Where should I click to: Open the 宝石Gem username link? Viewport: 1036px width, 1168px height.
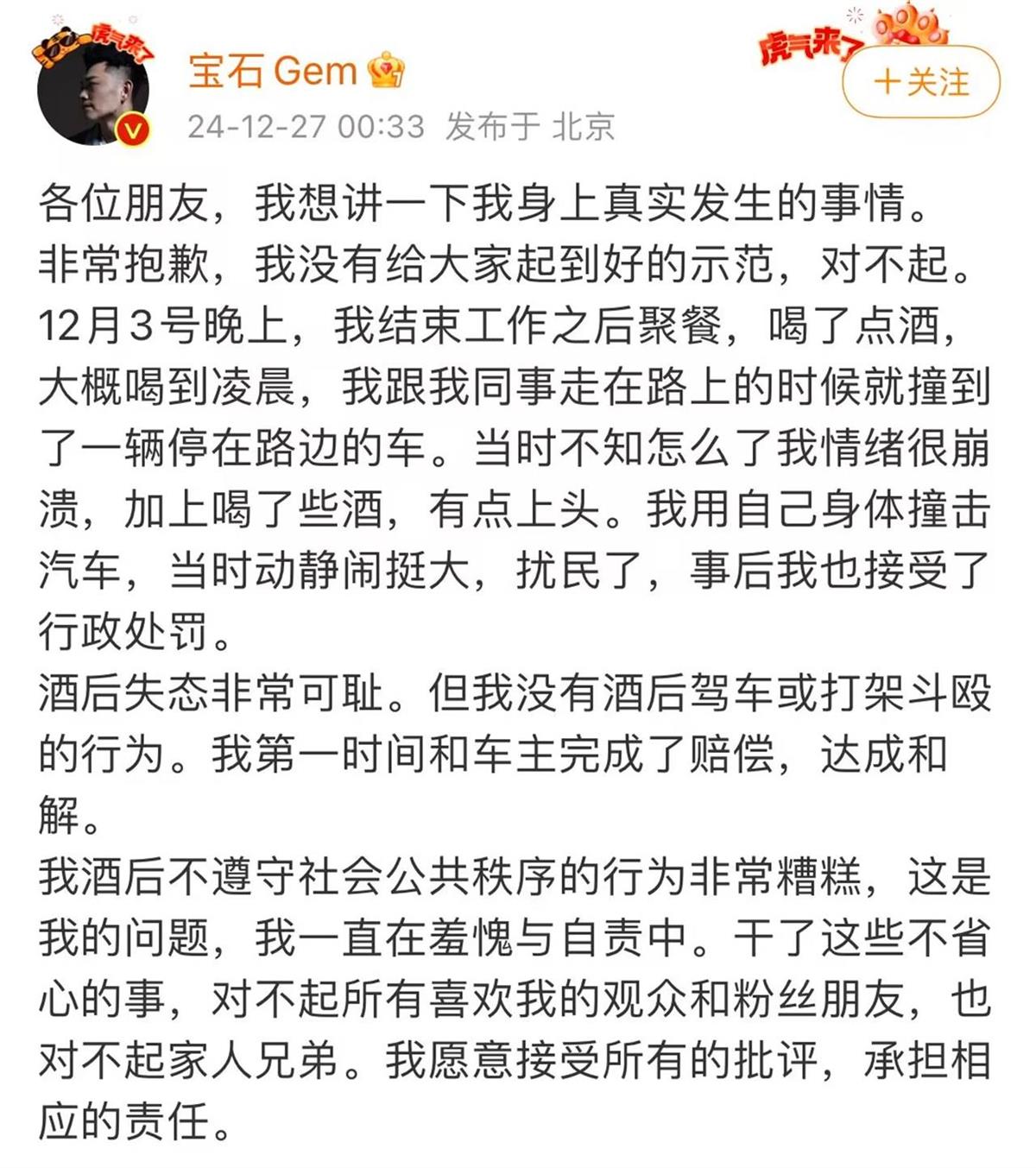tap(273, 71)
